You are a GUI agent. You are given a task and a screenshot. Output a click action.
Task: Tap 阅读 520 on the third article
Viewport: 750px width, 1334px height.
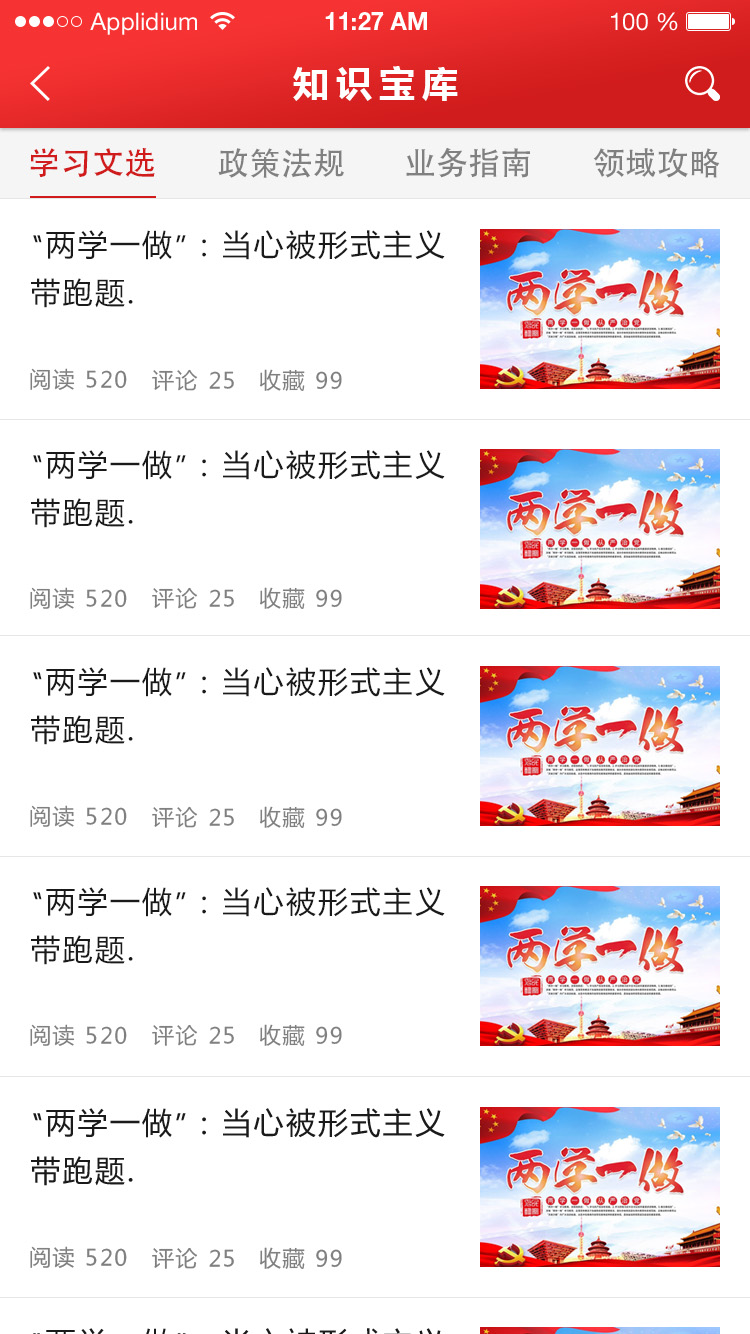[x=78, y=817]
